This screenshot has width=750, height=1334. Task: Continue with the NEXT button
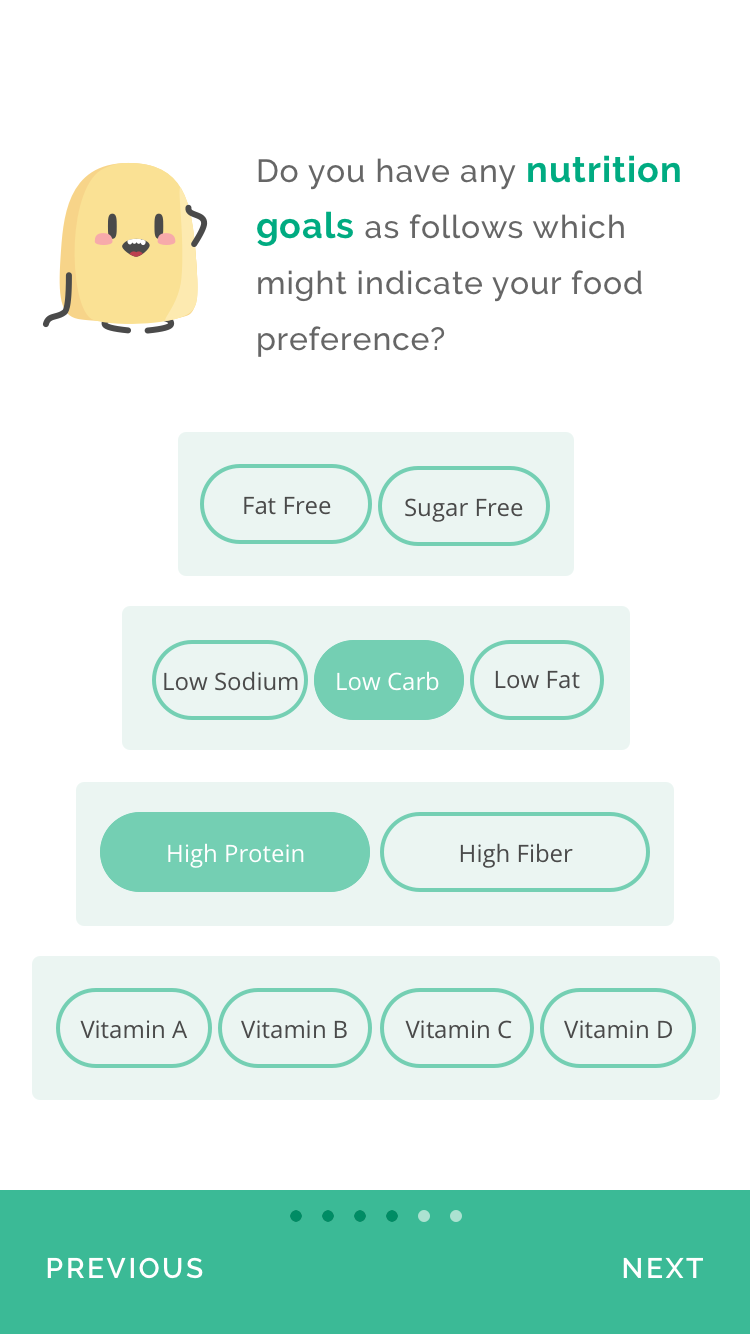[663, 1268]
